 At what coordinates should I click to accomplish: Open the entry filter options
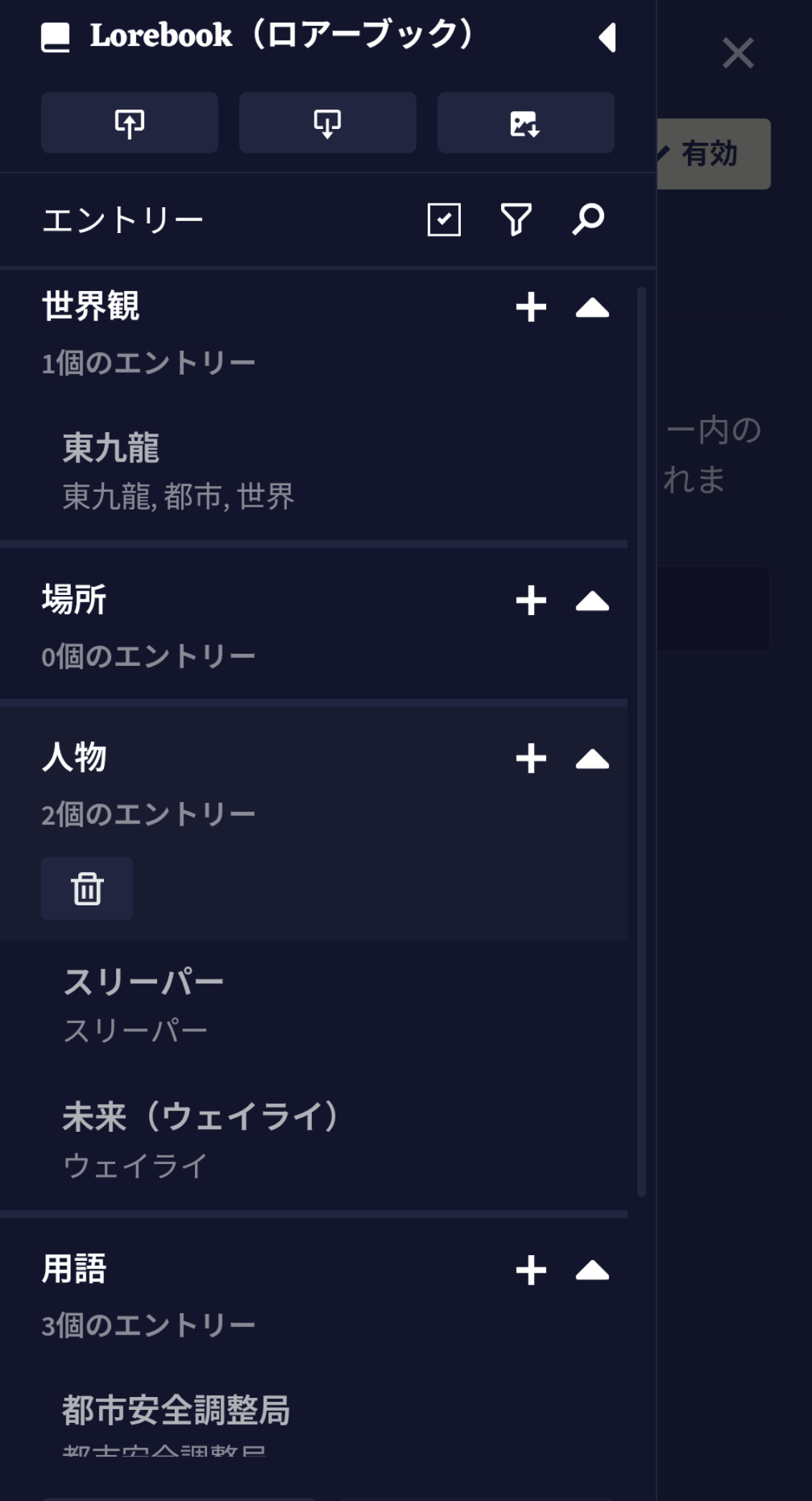tap(516, 219)
